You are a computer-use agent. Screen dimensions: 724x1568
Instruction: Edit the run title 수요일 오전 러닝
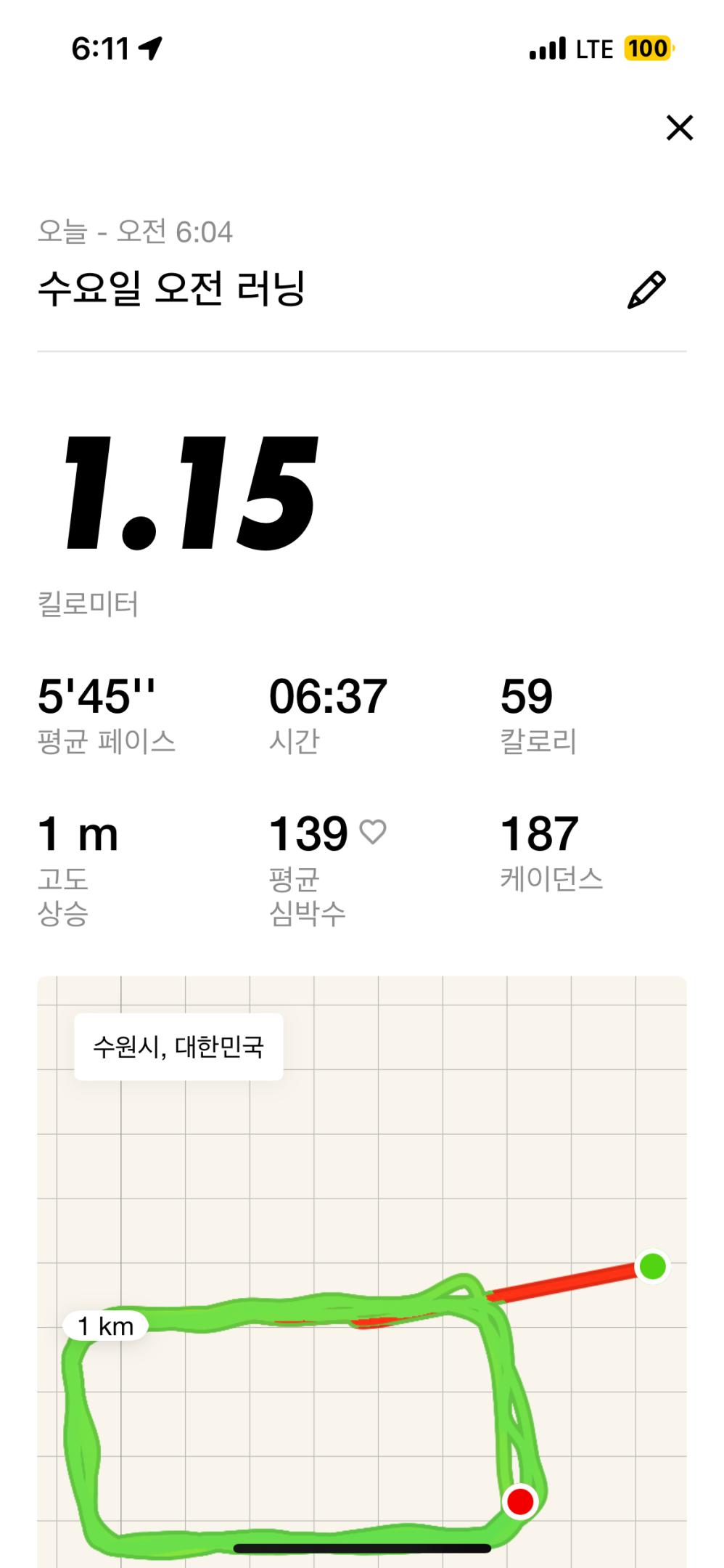tap(646, 290)
